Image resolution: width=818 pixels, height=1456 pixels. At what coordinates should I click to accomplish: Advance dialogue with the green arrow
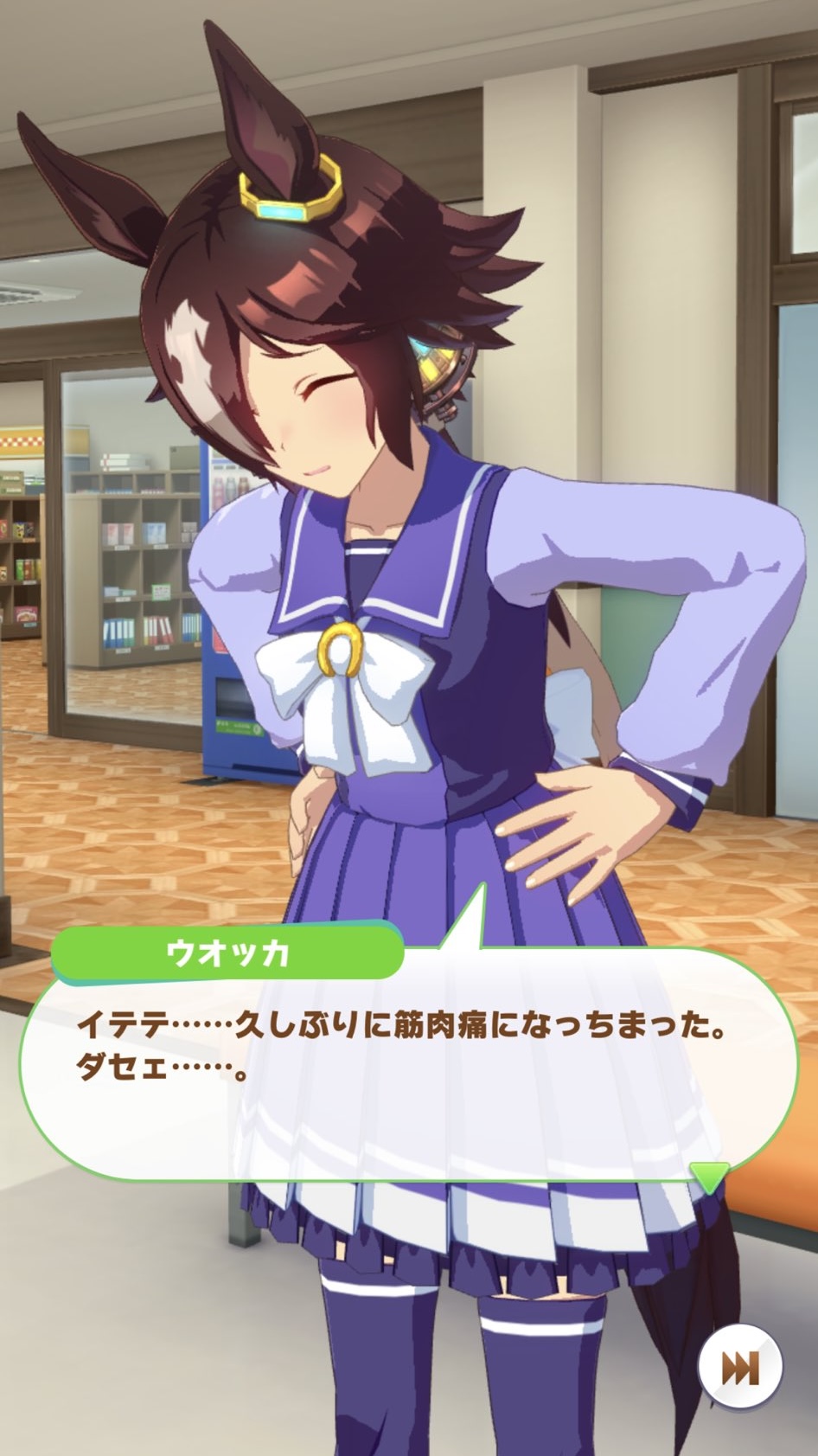pos(709,1177)
